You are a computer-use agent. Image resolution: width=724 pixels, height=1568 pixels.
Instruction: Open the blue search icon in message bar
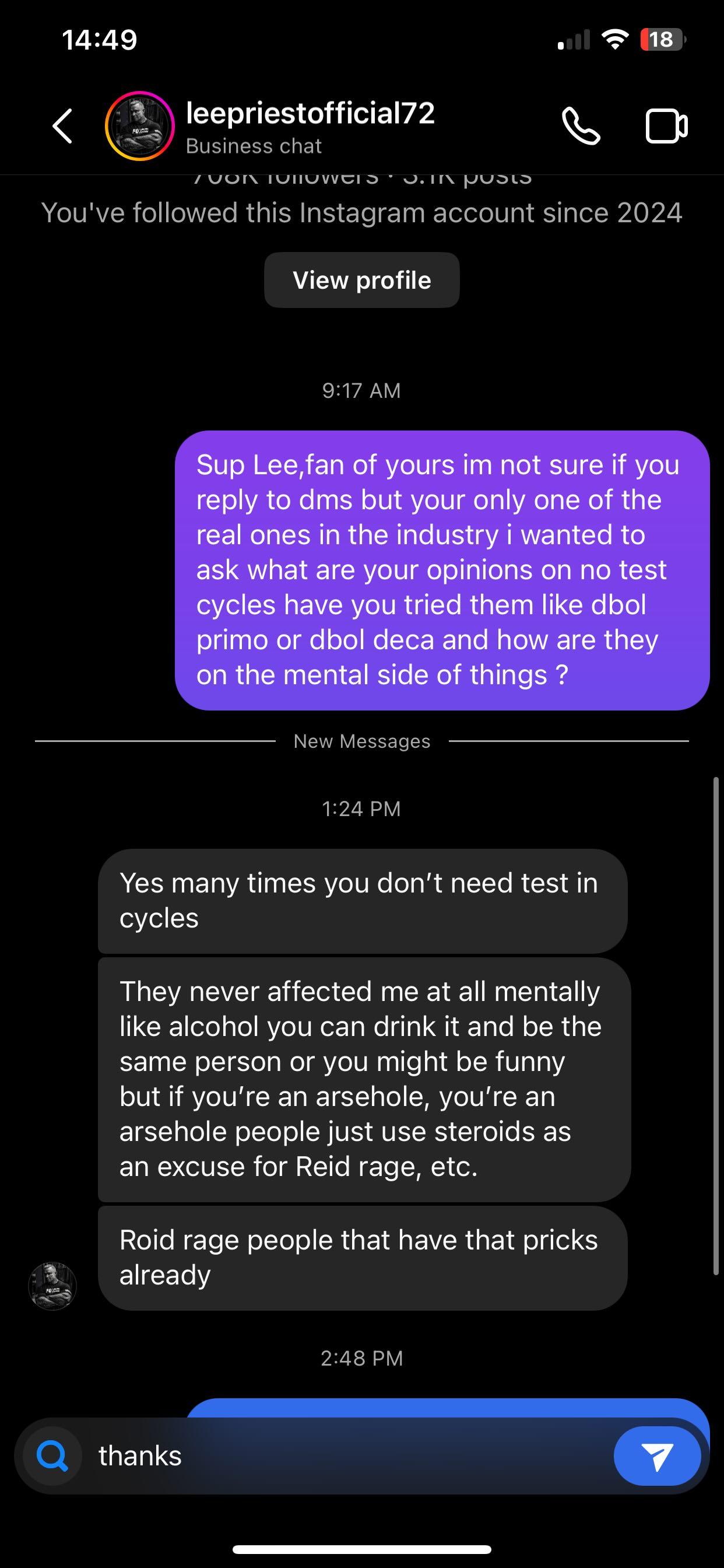tap(53, 1457)
